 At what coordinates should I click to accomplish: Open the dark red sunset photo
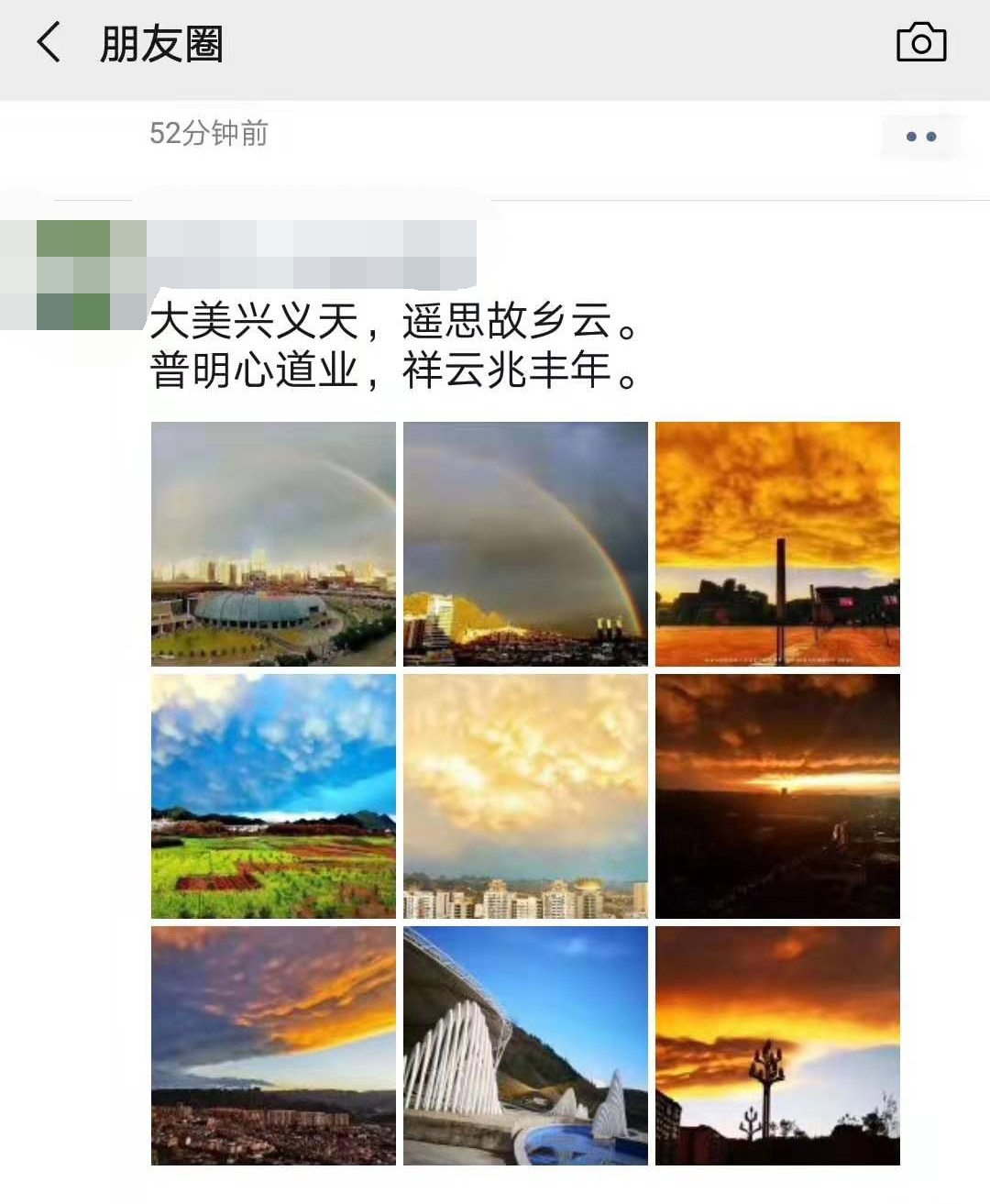point(777,796)
